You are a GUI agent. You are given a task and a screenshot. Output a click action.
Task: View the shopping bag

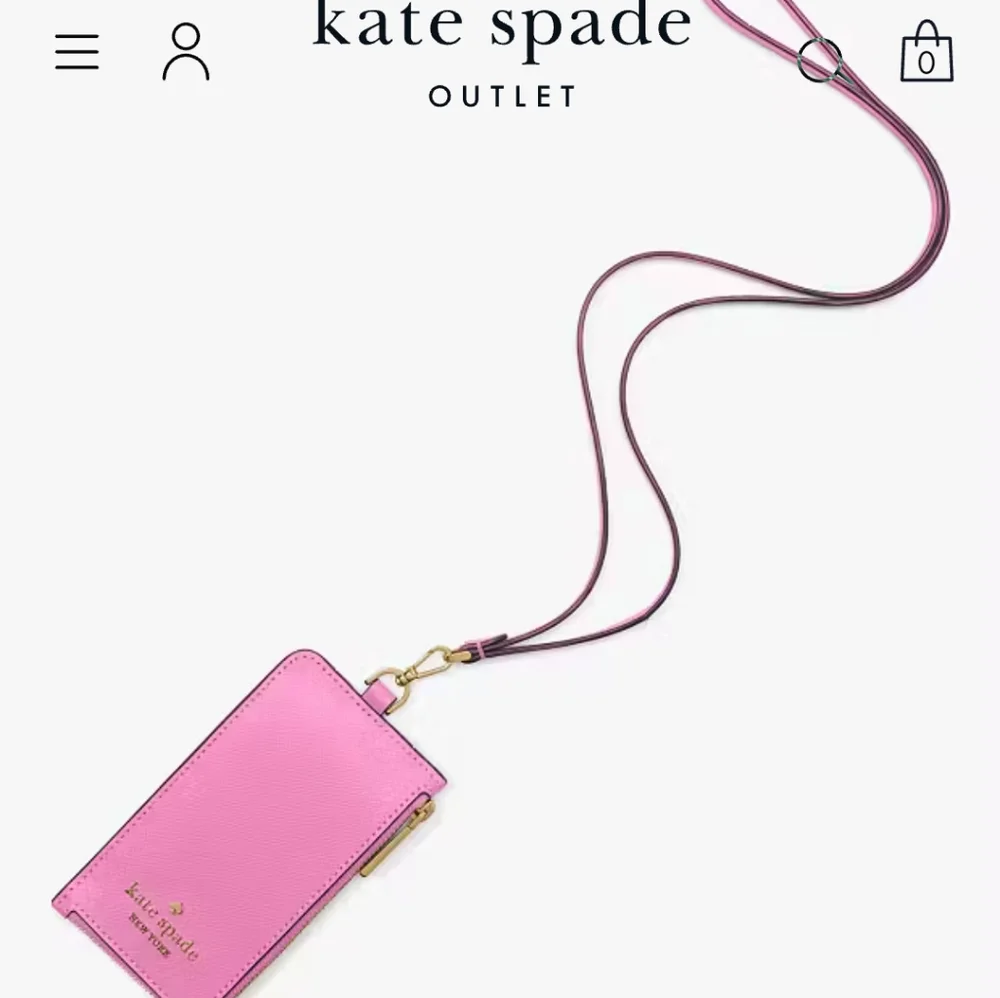pyautogui.click(x=927, y=53)
